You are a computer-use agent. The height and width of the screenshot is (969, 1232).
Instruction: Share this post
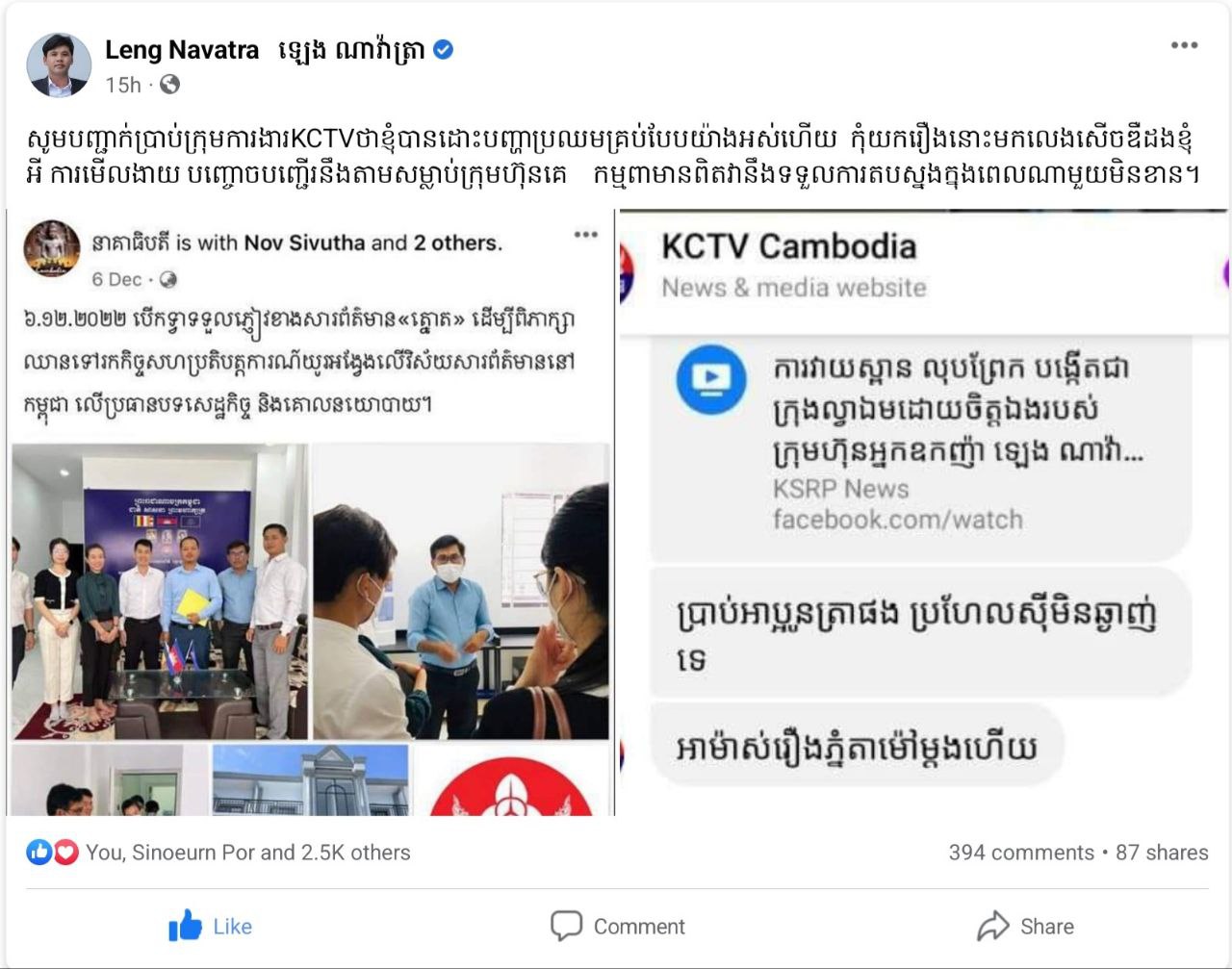pyautogui.click(x=1025, y=926)
